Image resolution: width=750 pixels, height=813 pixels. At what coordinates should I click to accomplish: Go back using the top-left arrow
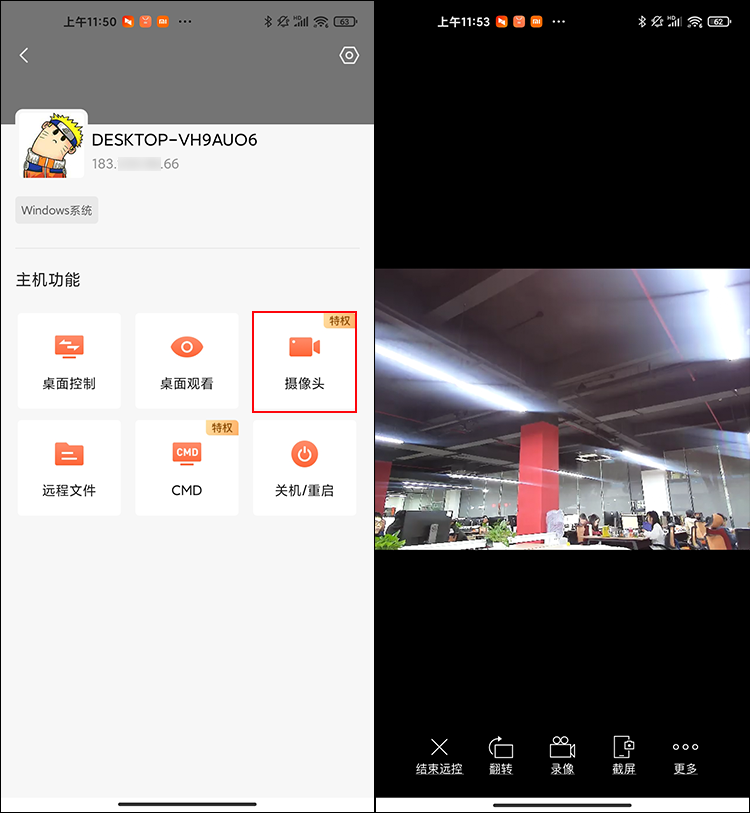[x=24, y=56]
